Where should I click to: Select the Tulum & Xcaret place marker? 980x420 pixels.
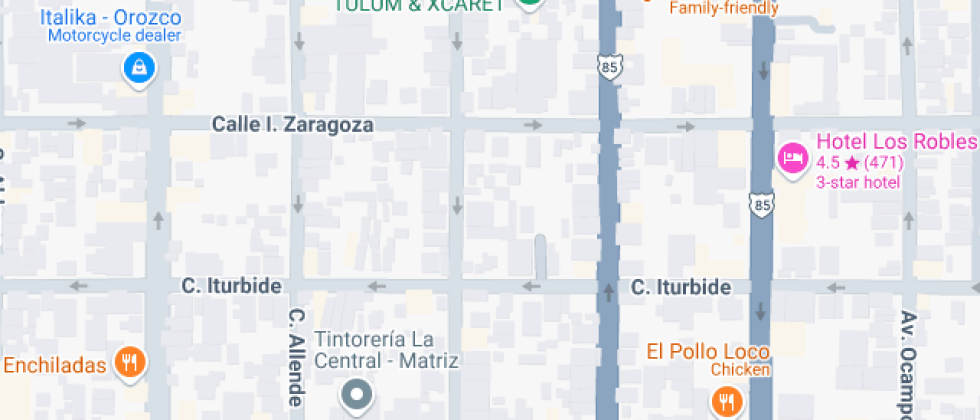click(x=529, y=4)
